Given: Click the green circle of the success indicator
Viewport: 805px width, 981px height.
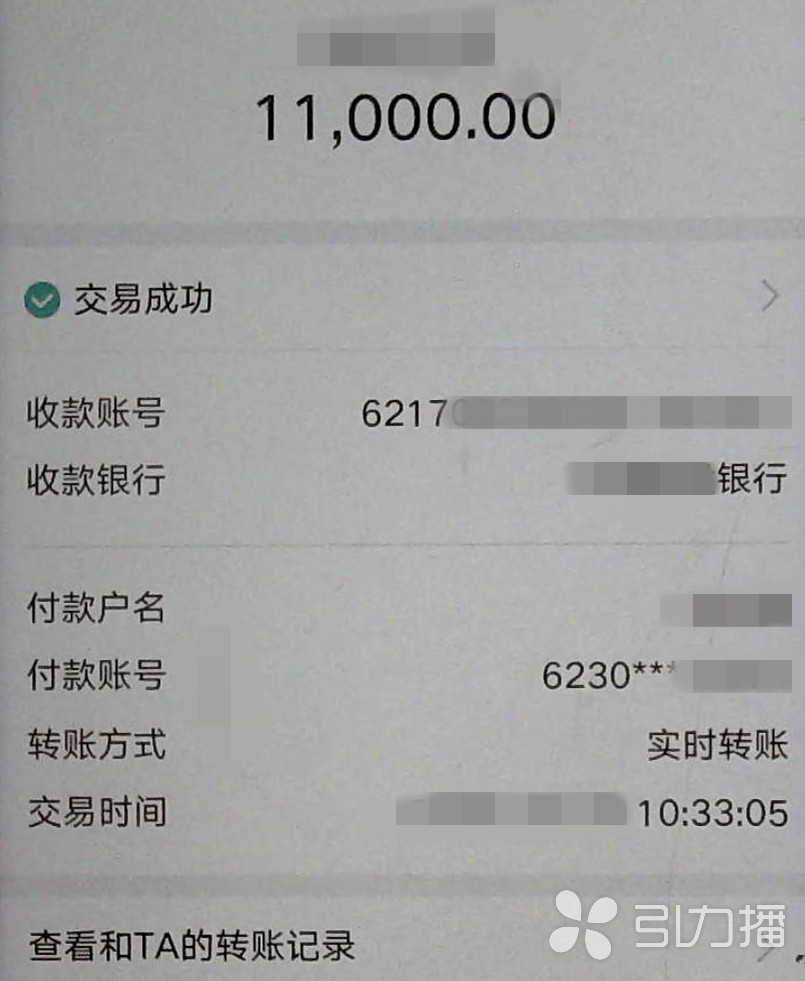Looking at the screenshot, I should (x=41, y=296).
